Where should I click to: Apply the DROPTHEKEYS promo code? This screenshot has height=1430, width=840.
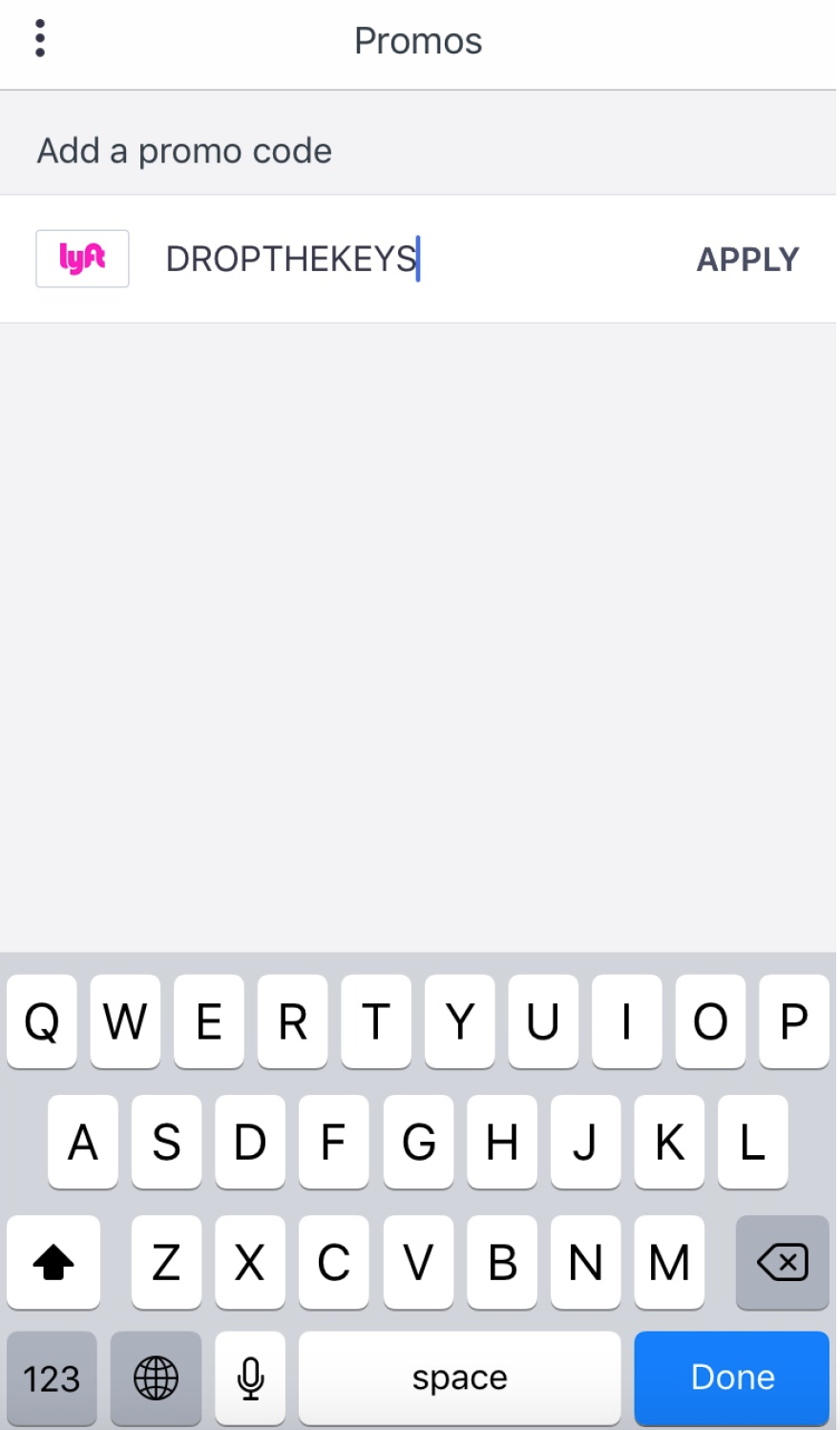[x=747, y=260]
